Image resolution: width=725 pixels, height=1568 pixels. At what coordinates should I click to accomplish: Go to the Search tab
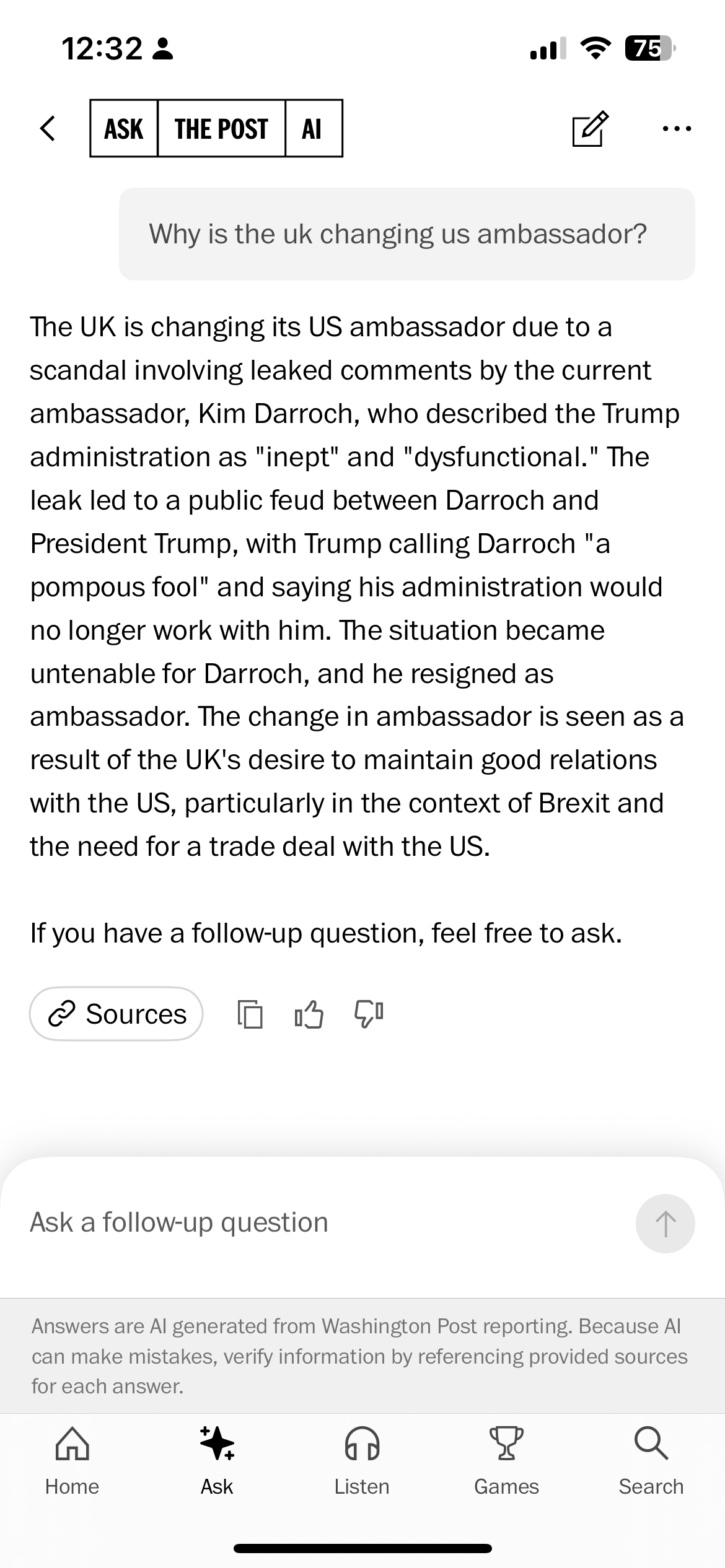(x=651, y=1459)
